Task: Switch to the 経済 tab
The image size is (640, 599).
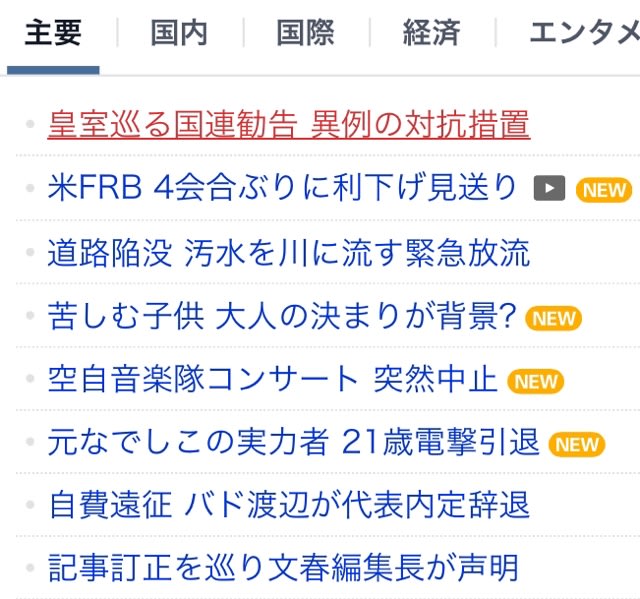Action: [431, 34]
